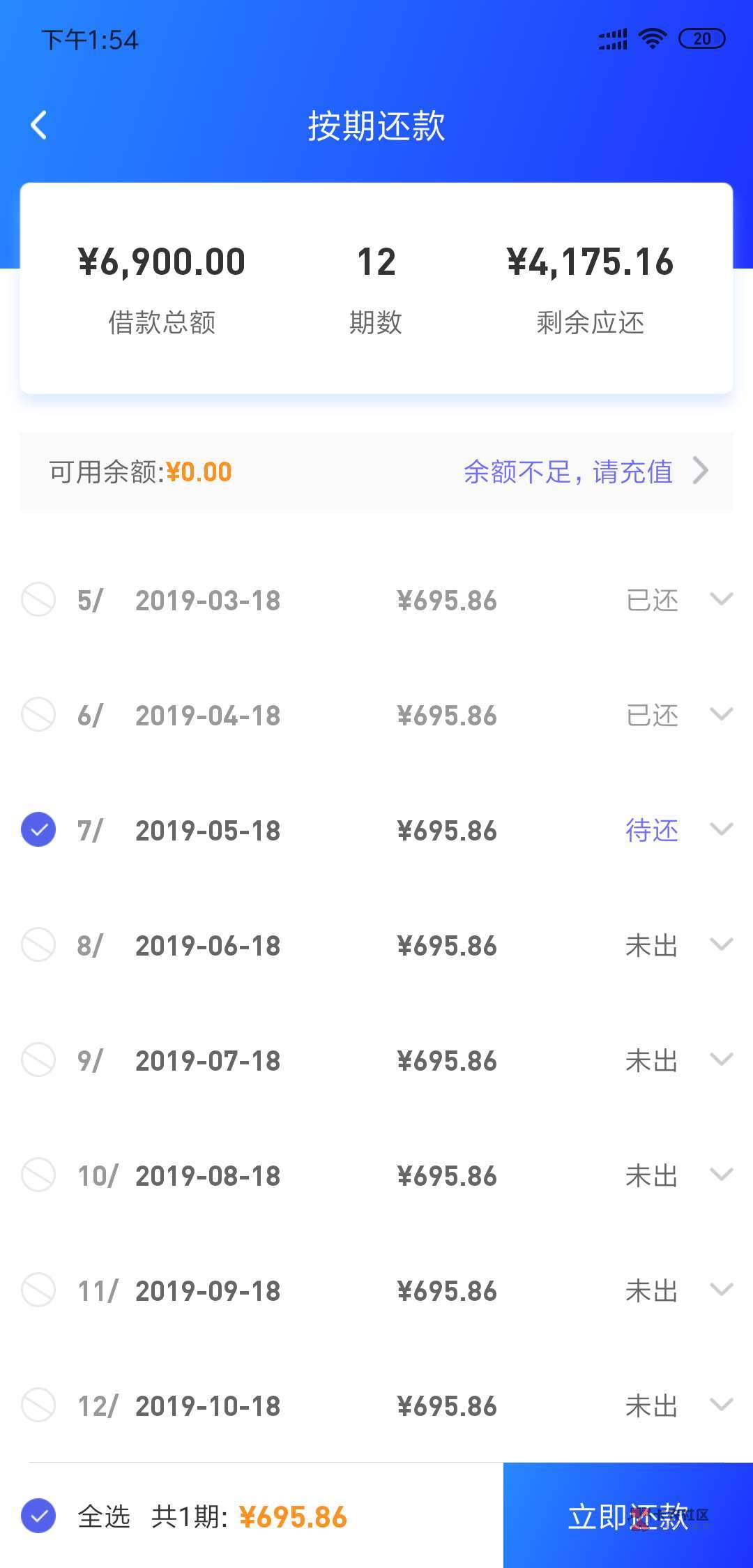753x1568 pixels.
Task: Expand details for installment 5 dated 2019-03-18
Action: pyautogui.click(x=721, y=599)
